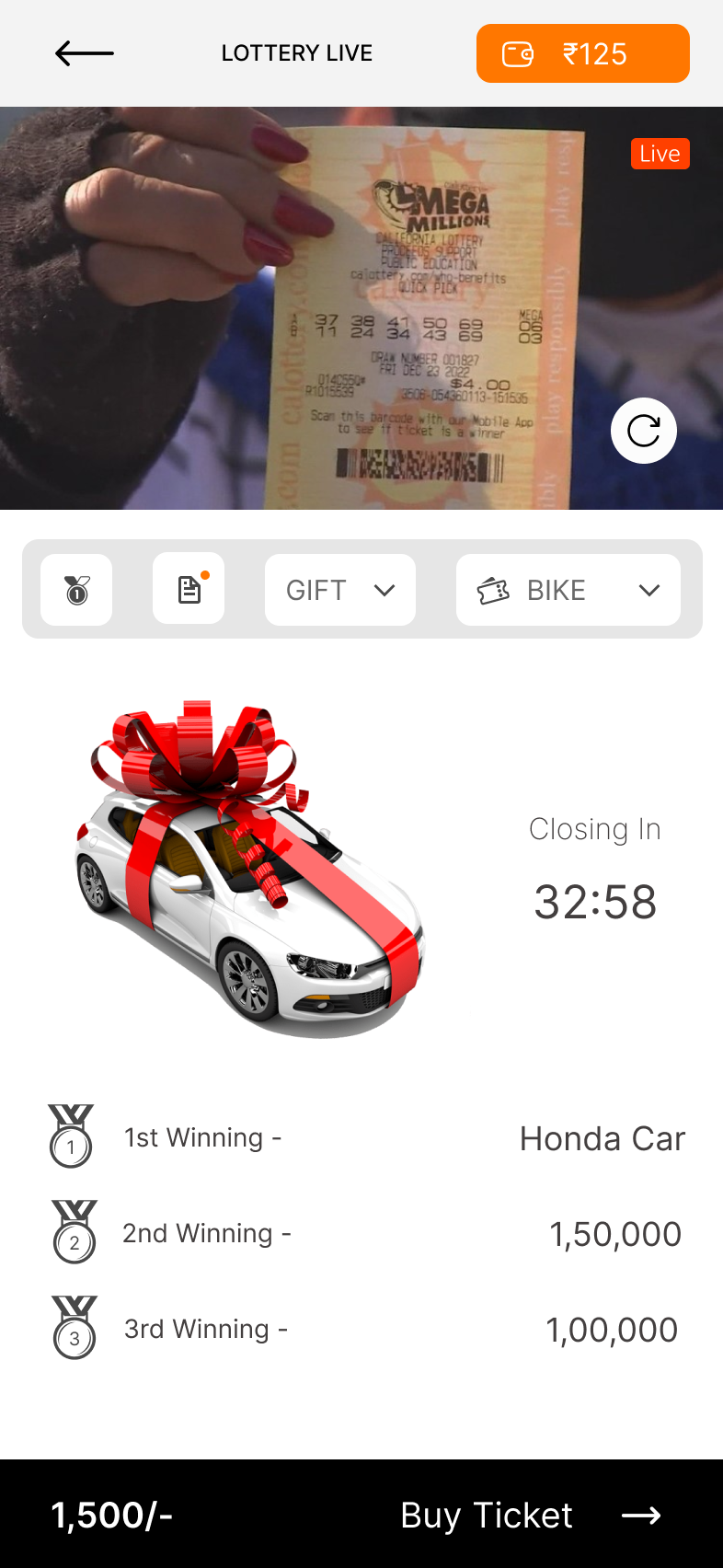Open the wallet balance ₹125
The image size is (723, 1568).
click(x=582, y=53)
